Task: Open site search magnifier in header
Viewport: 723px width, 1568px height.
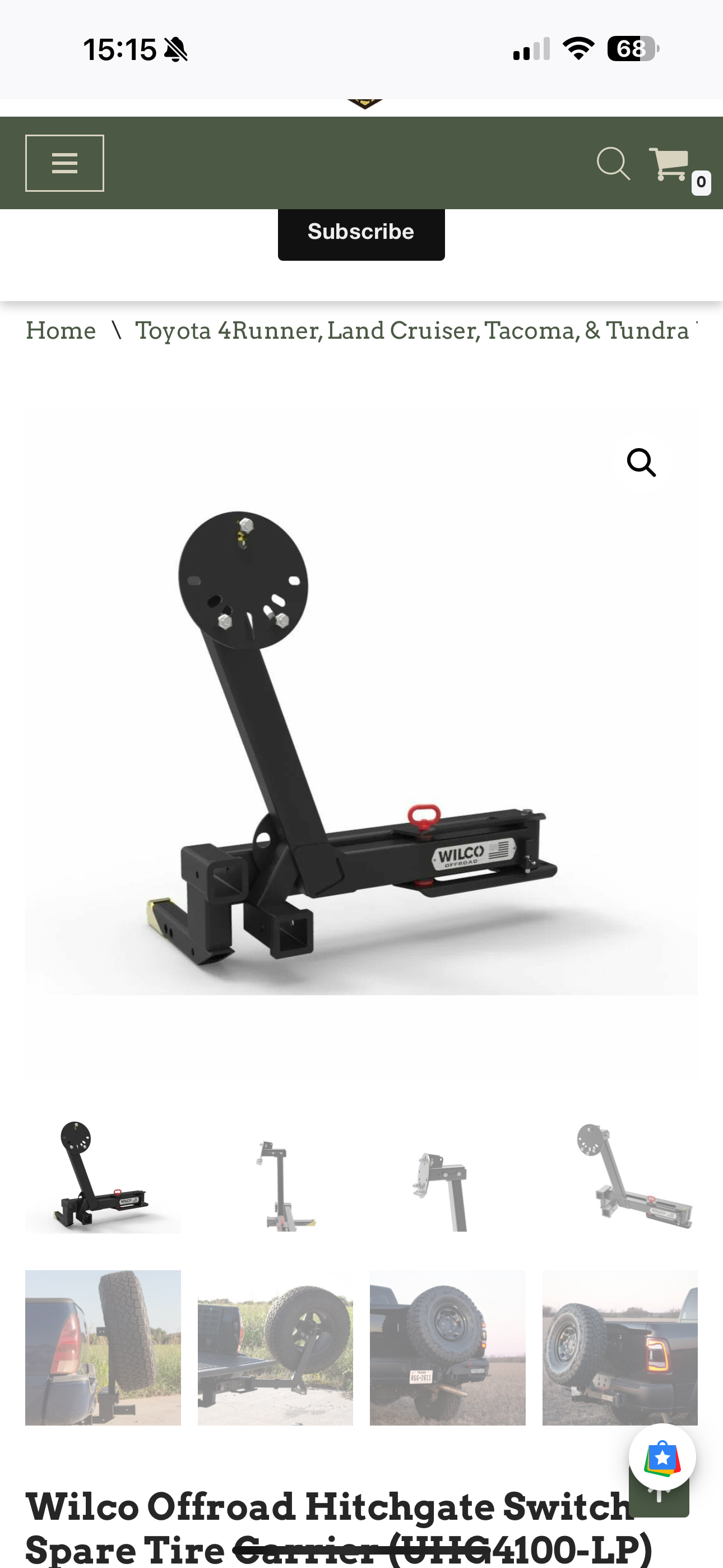Action: point(612,164)
